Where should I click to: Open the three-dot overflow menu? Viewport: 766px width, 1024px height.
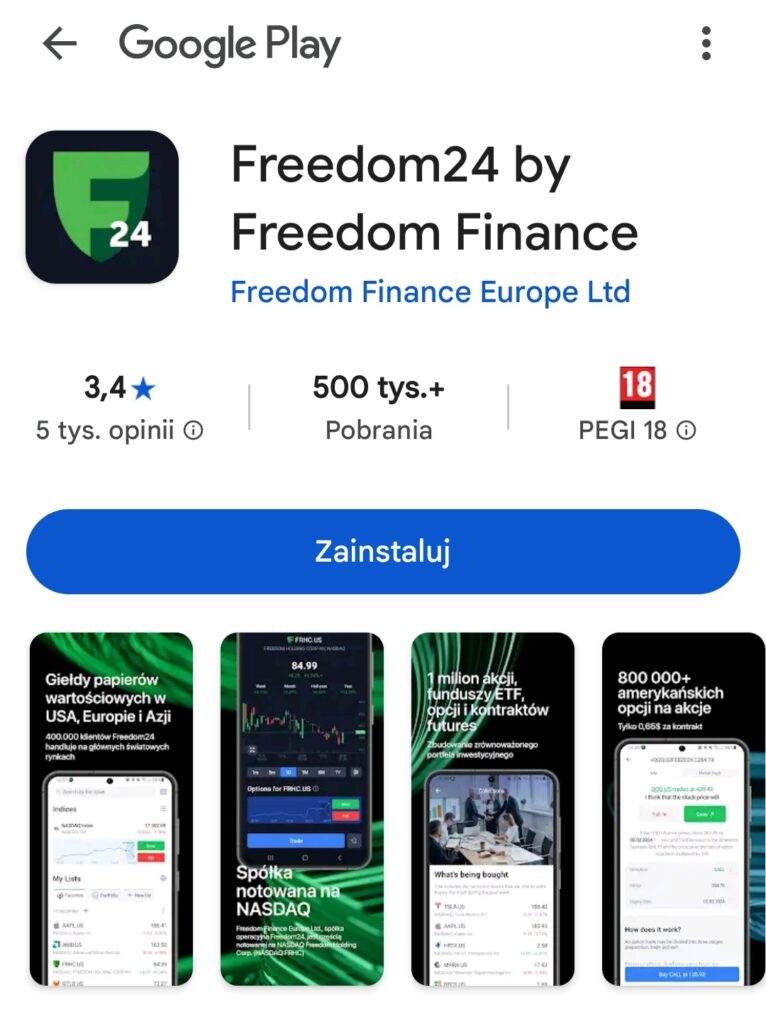pos(706,44)
